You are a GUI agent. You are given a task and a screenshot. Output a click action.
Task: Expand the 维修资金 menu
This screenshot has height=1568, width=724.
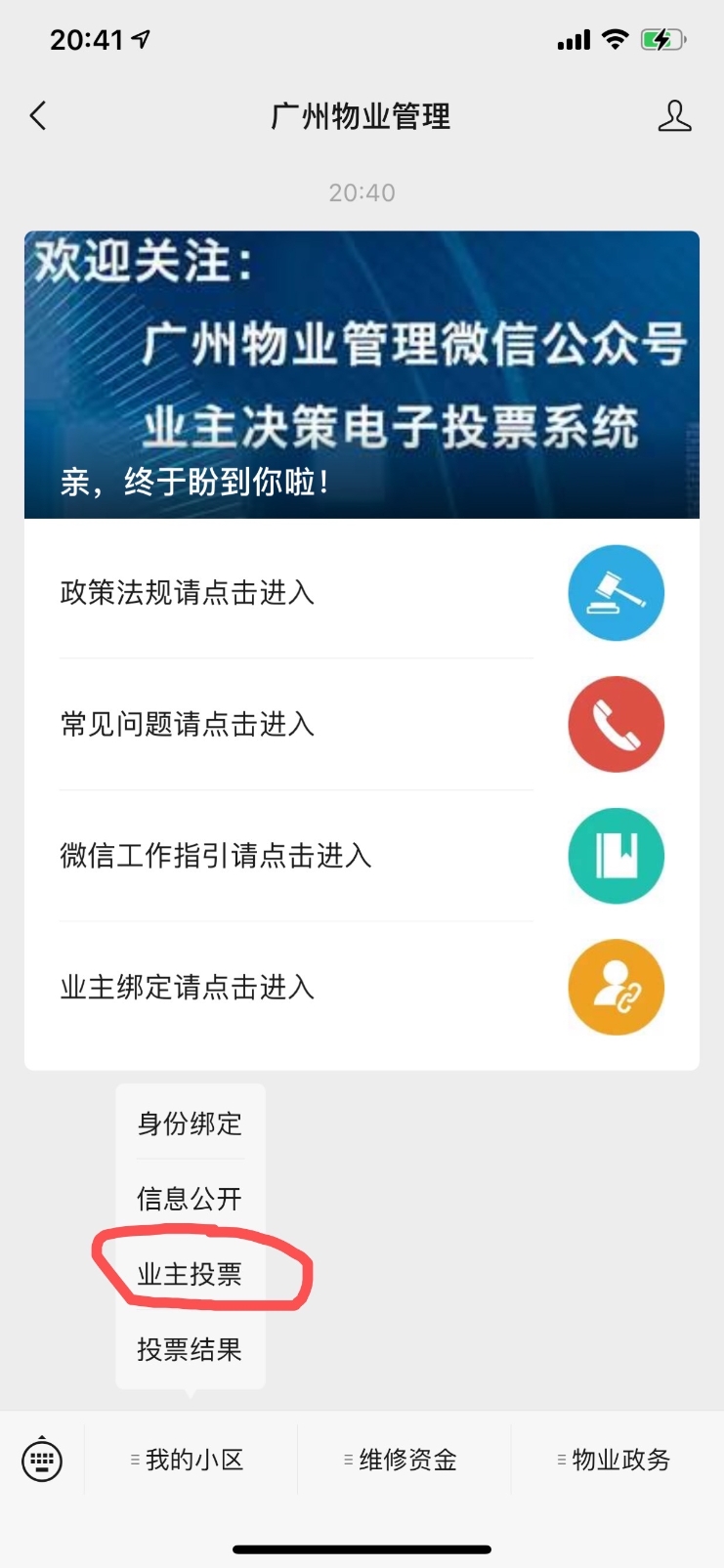404,1460
